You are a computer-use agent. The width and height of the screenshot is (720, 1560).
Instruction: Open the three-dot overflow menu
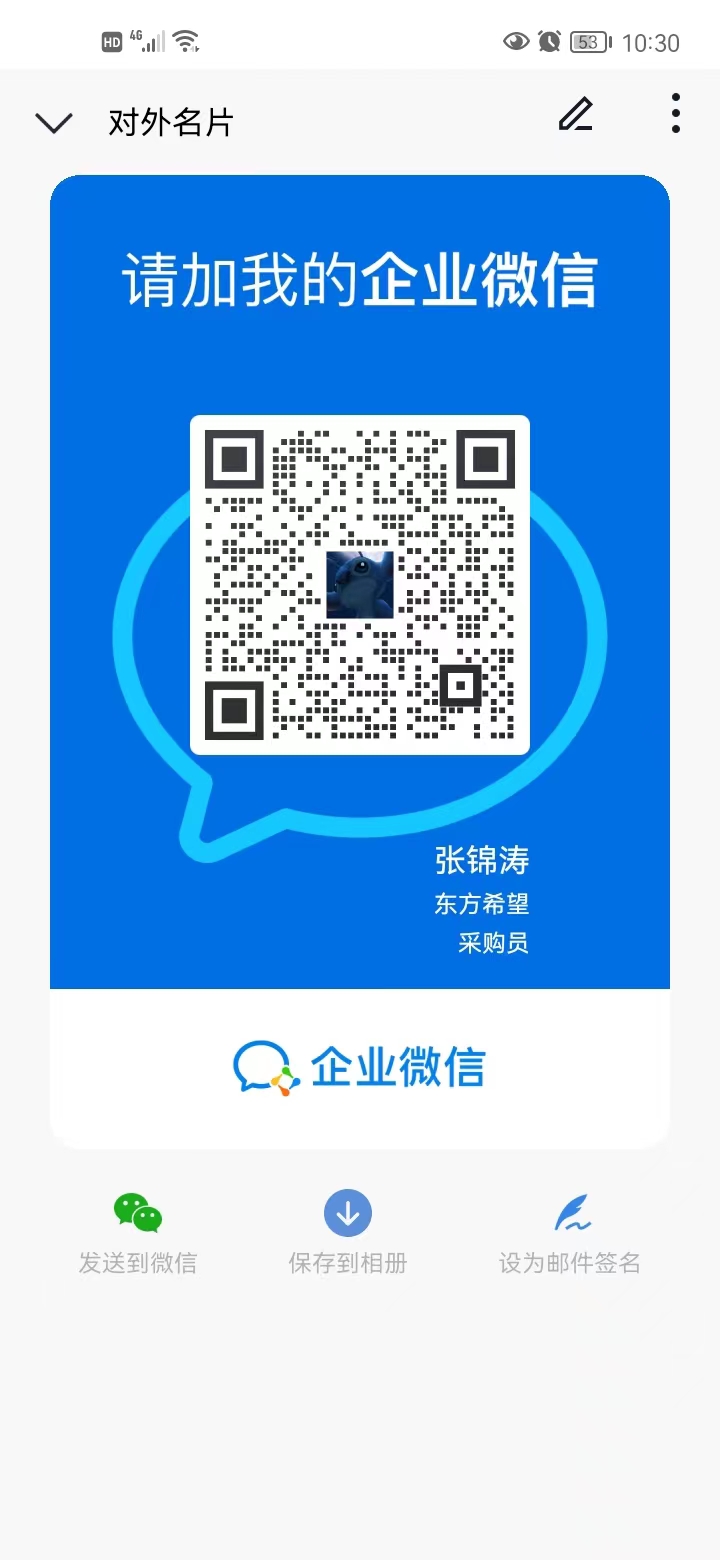tap(676, 113)
